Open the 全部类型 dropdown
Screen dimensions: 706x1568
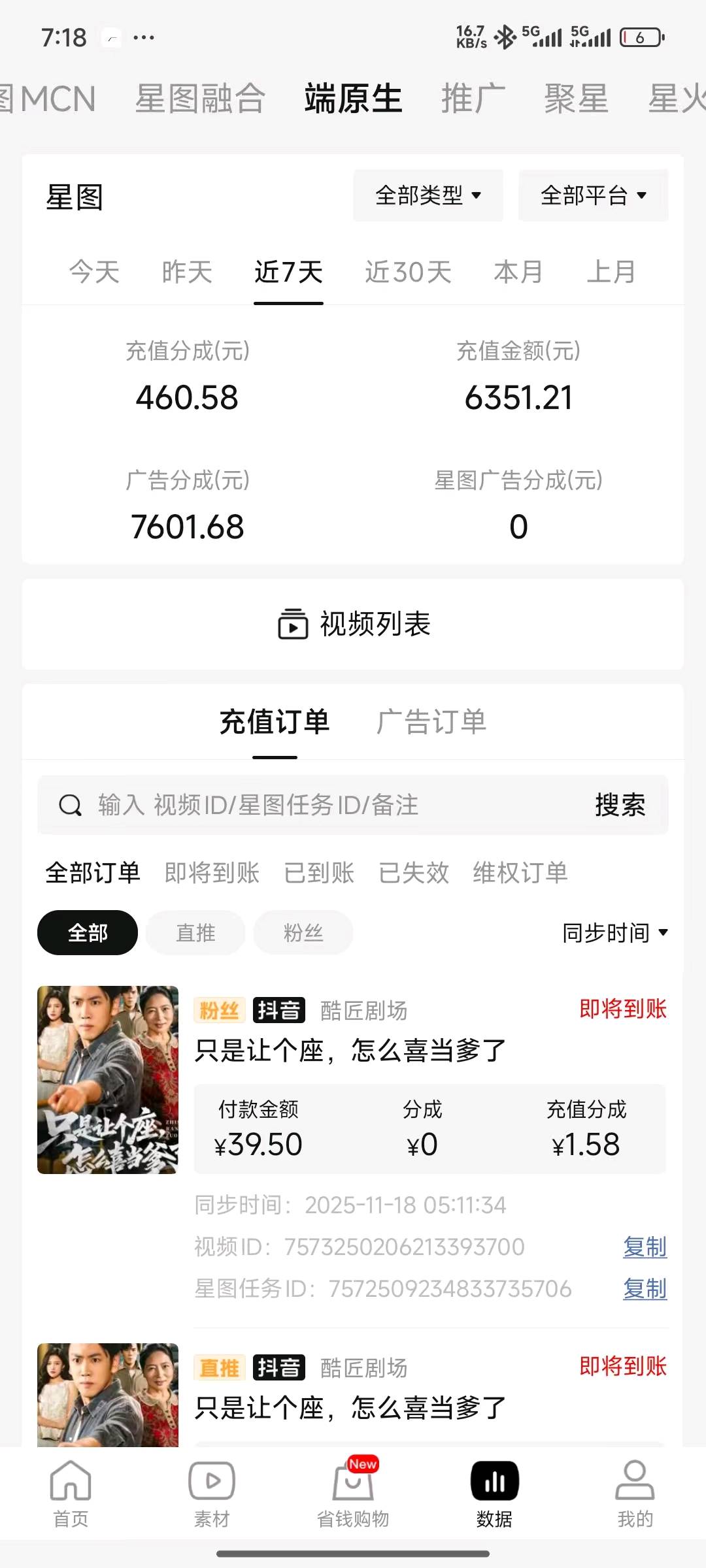coord(428,195)
